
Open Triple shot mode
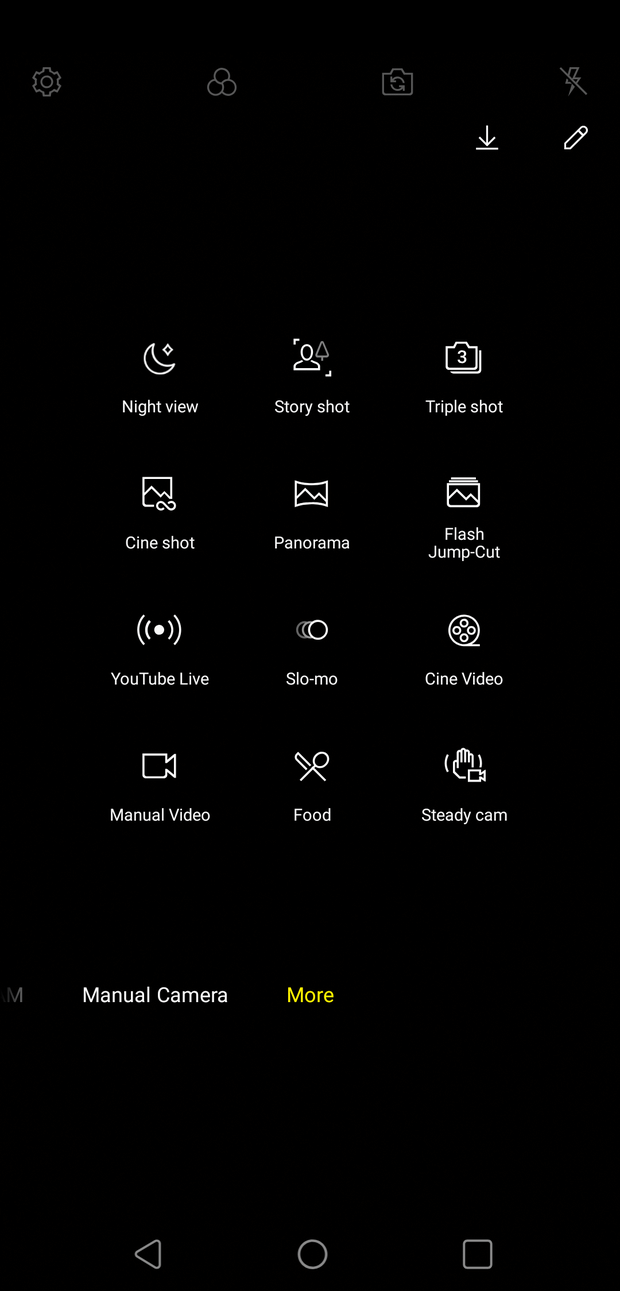pos(464,375)
